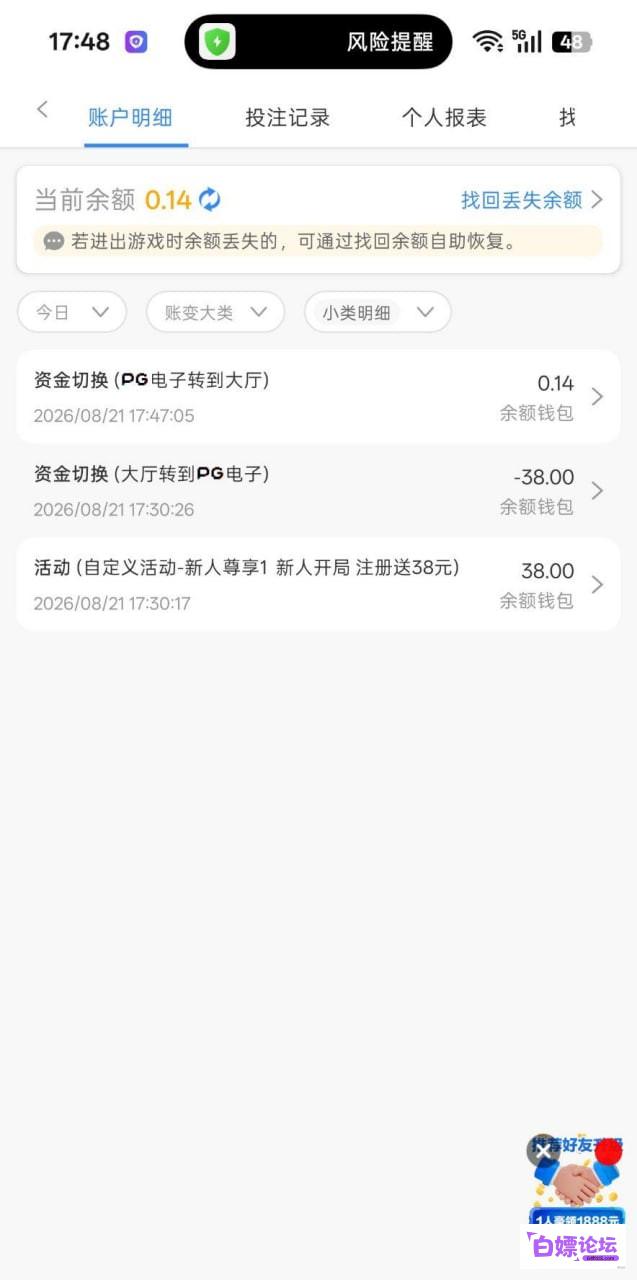Switch to the 投注记录 tab
The width and height of the screenshot is (637, 1280).
point(287,117)
